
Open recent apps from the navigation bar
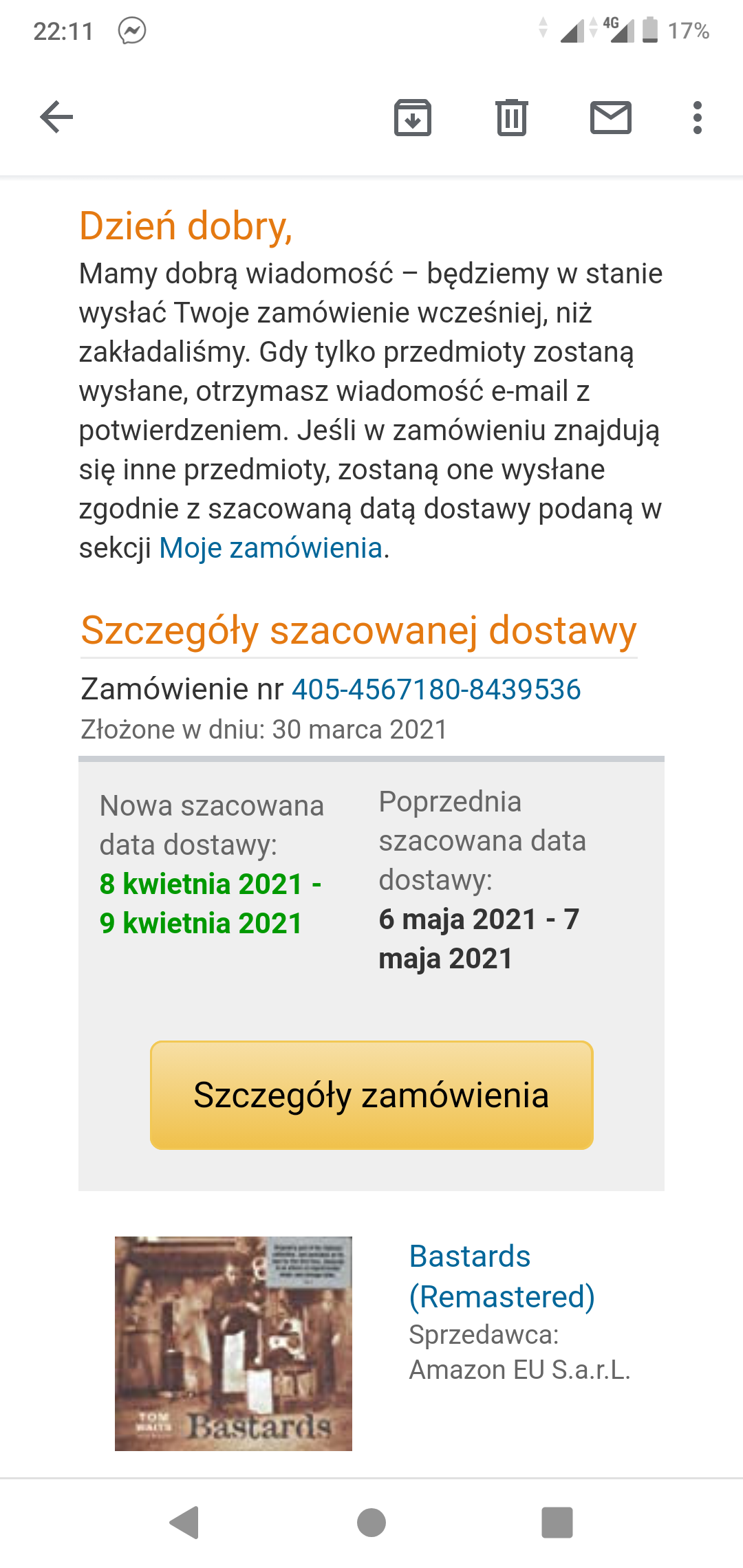point(557,1522)
